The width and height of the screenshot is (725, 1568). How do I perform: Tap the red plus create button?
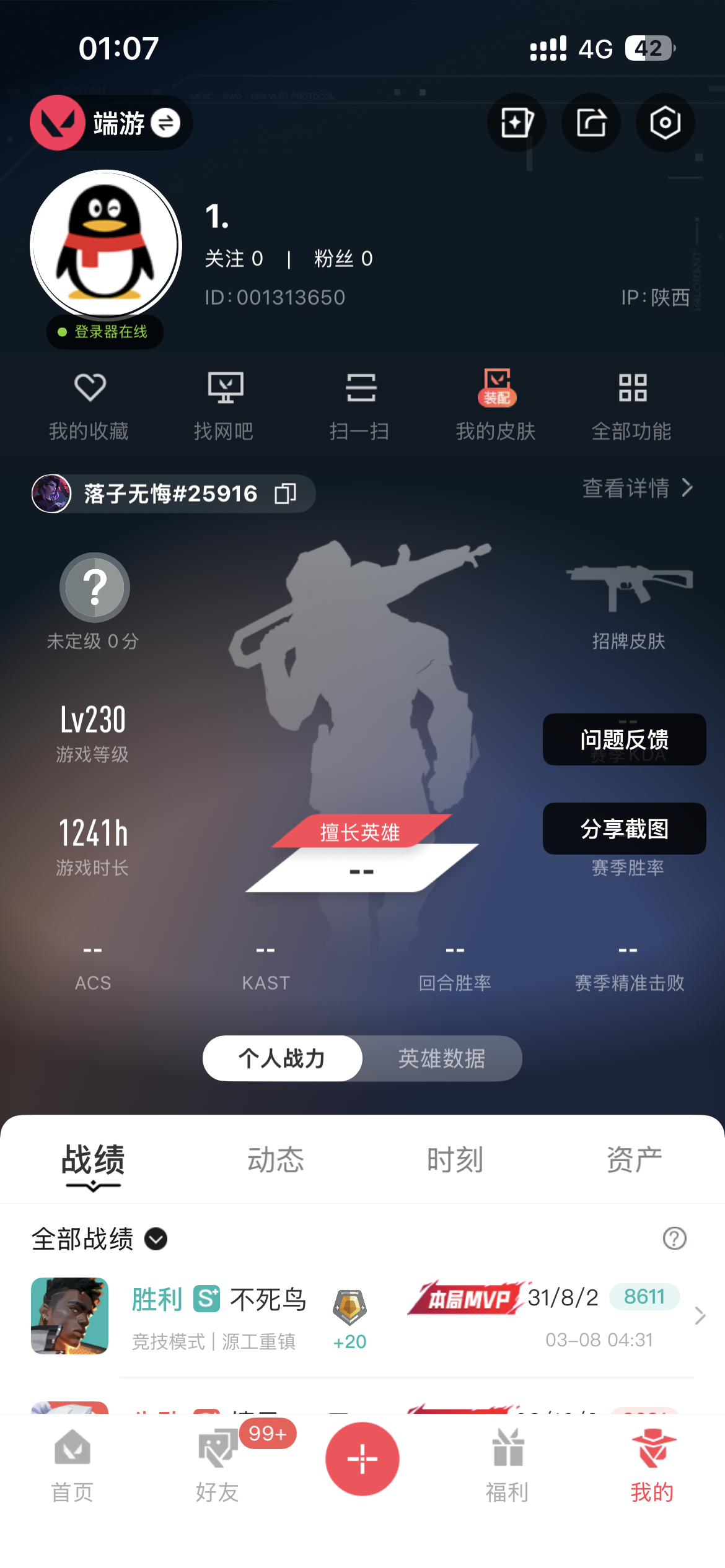362,1458
